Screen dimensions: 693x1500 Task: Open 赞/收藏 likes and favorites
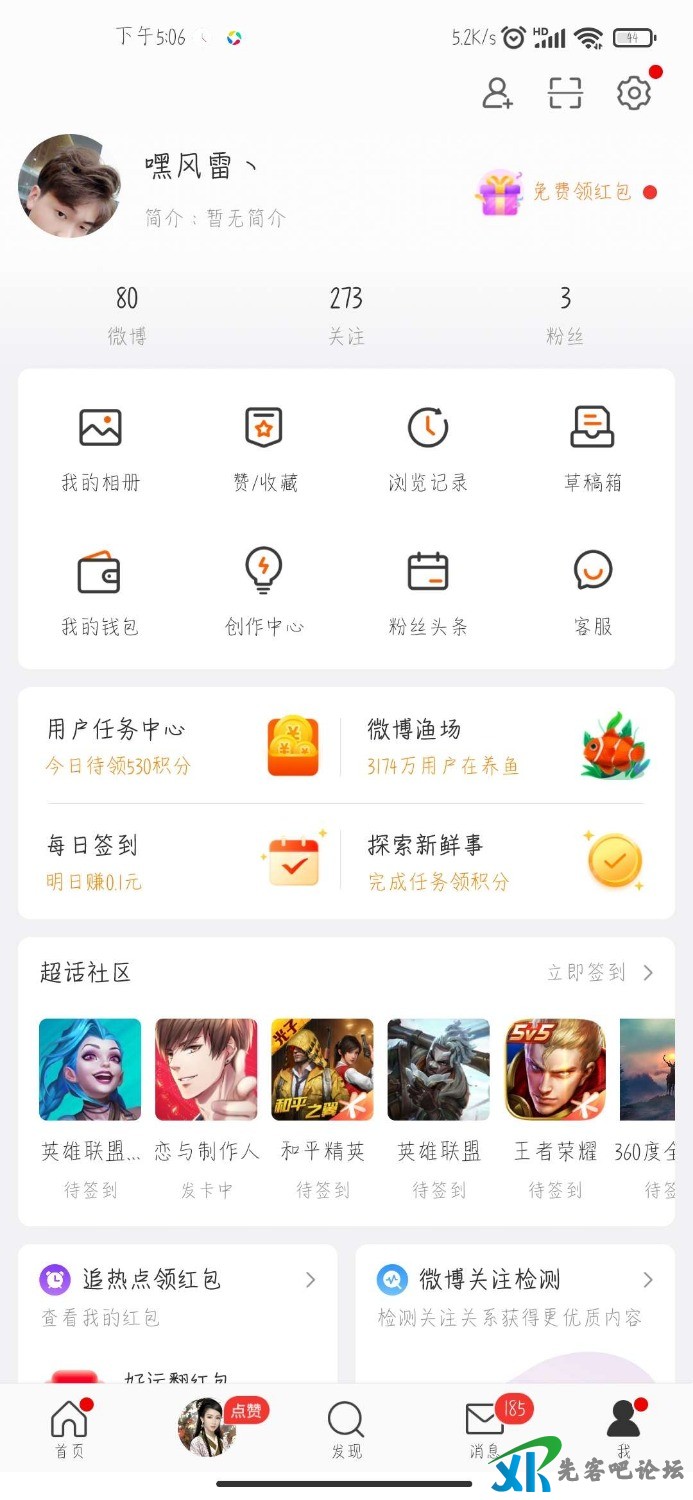click(264, 449)
